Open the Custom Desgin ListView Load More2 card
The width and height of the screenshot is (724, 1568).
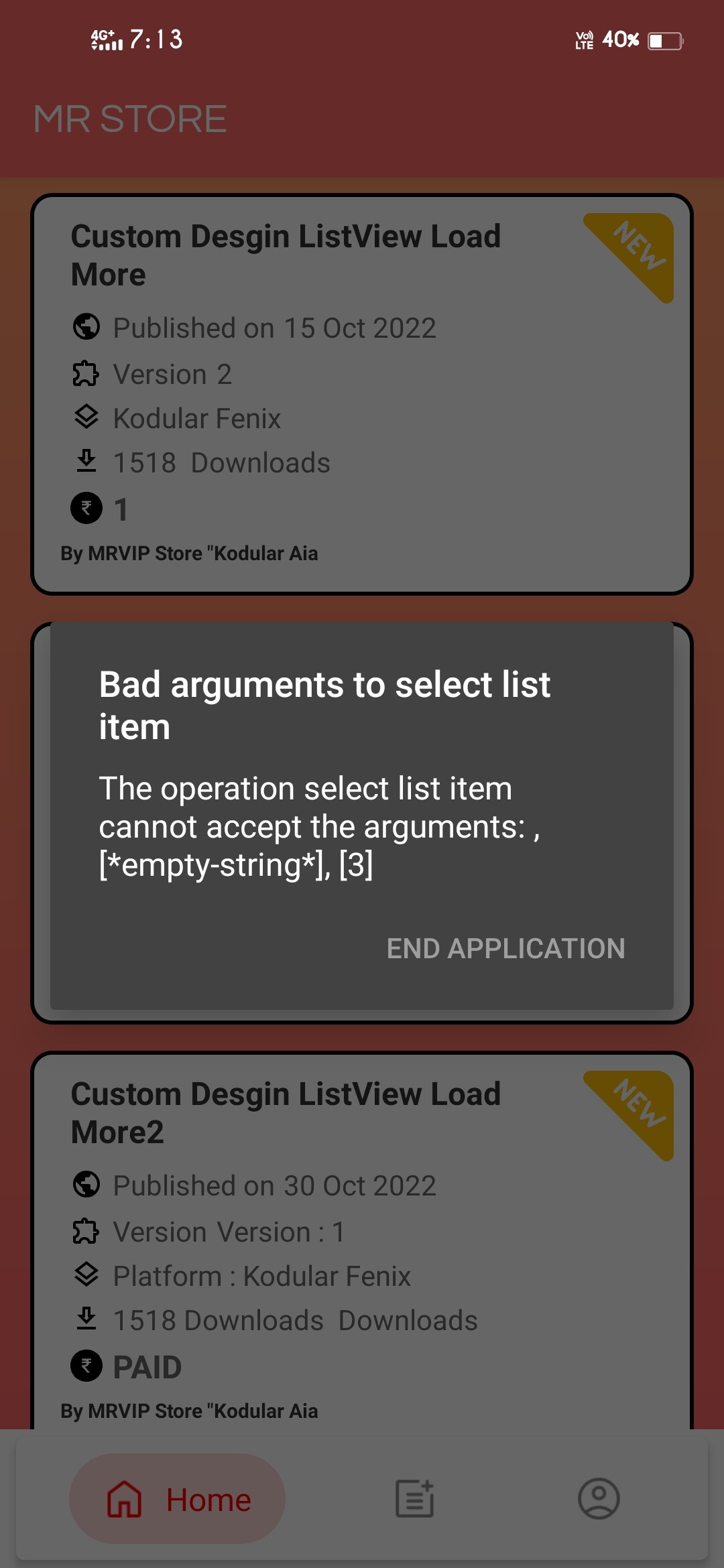click(362, 1240)
